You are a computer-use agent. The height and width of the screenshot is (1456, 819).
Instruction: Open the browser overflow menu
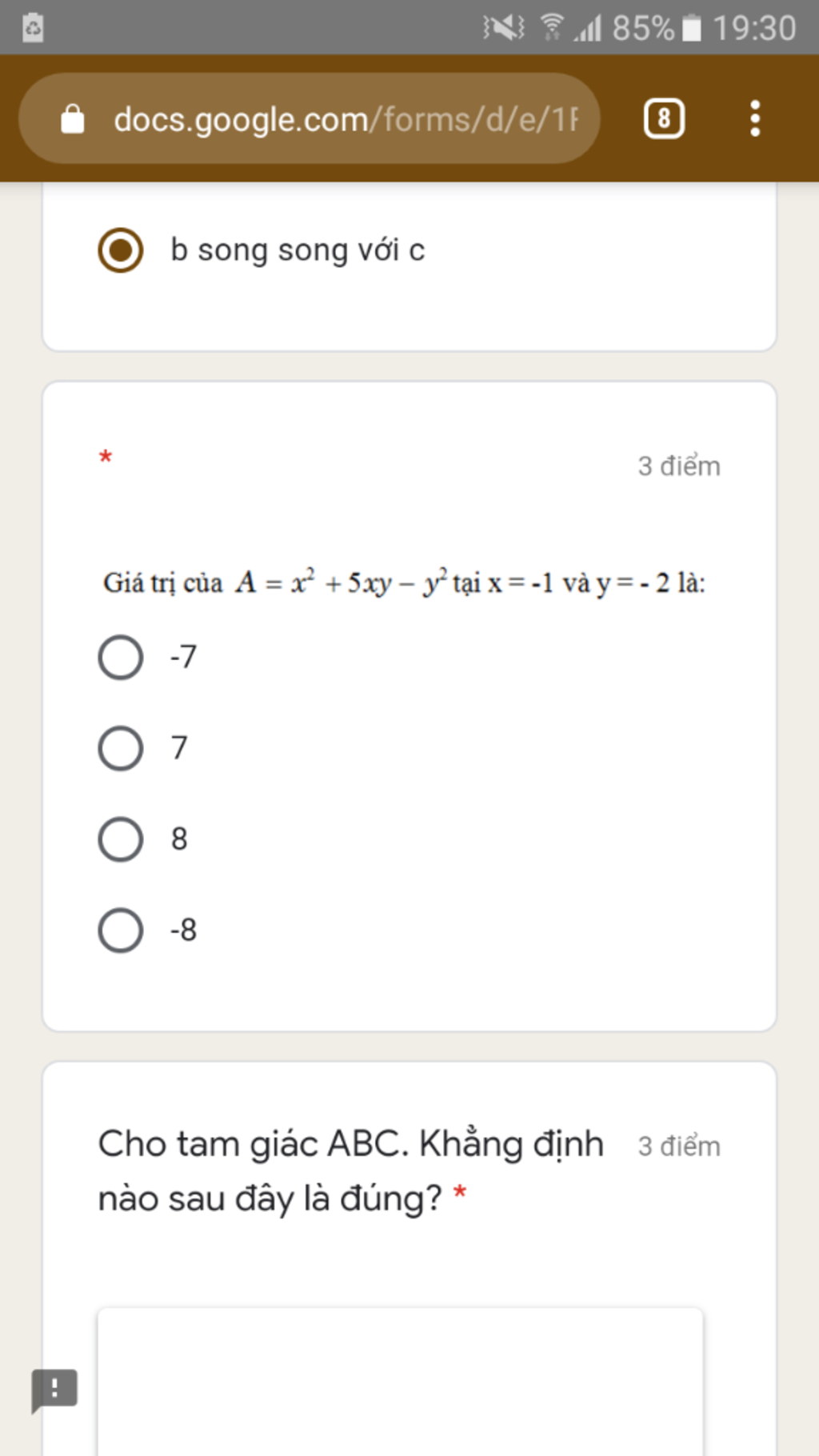(754, 119)
